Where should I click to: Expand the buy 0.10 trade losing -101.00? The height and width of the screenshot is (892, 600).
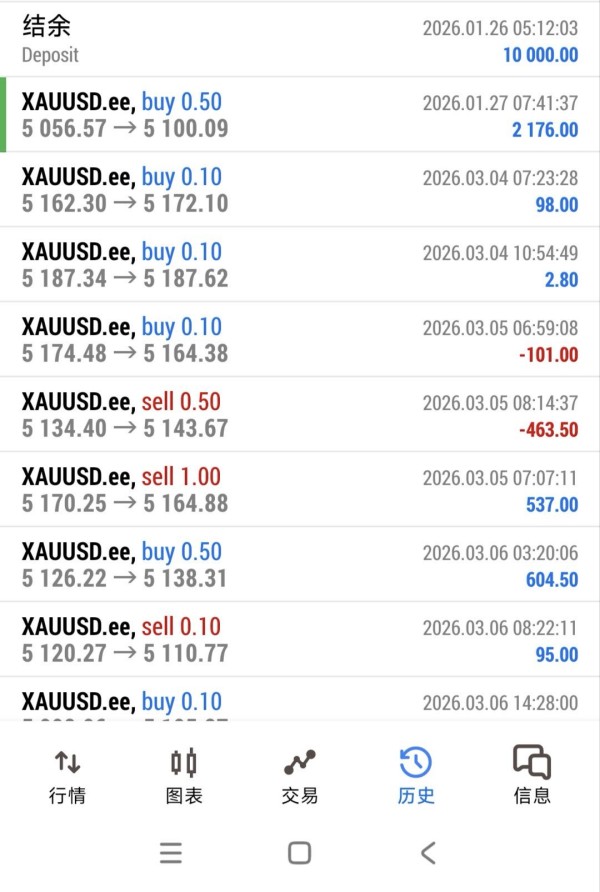[x=300, y=340]
